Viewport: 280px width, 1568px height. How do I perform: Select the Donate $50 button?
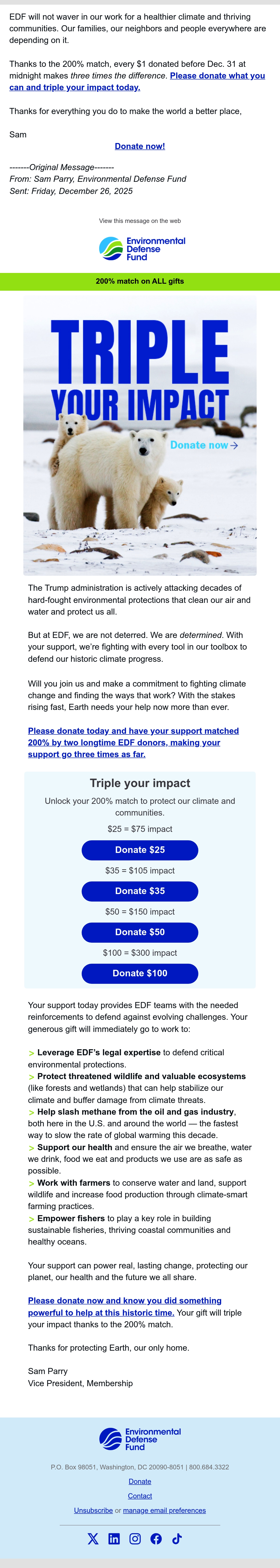140,932
